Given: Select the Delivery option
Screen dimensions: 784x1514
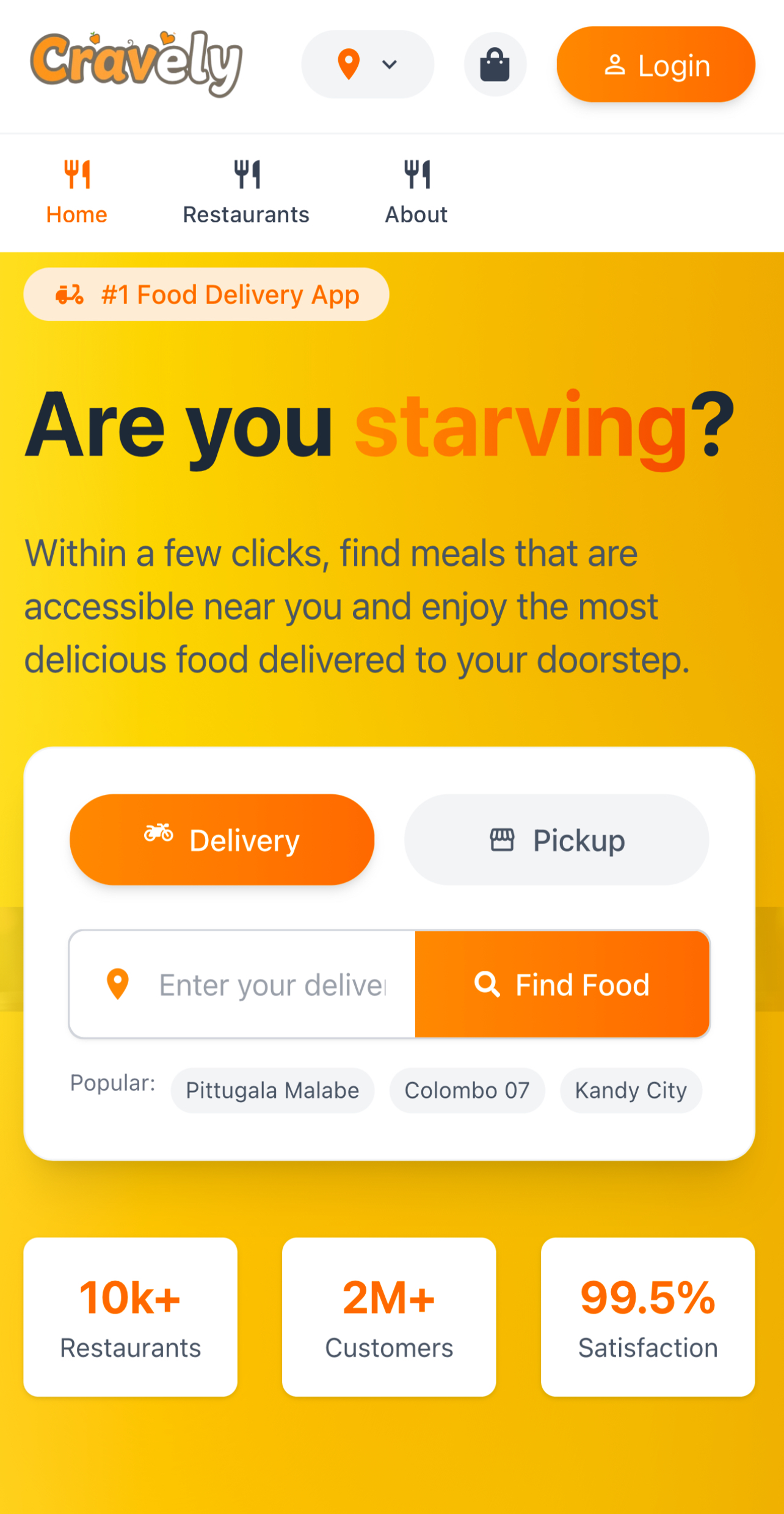Looking at the screenshot, I should click(222, 839).
